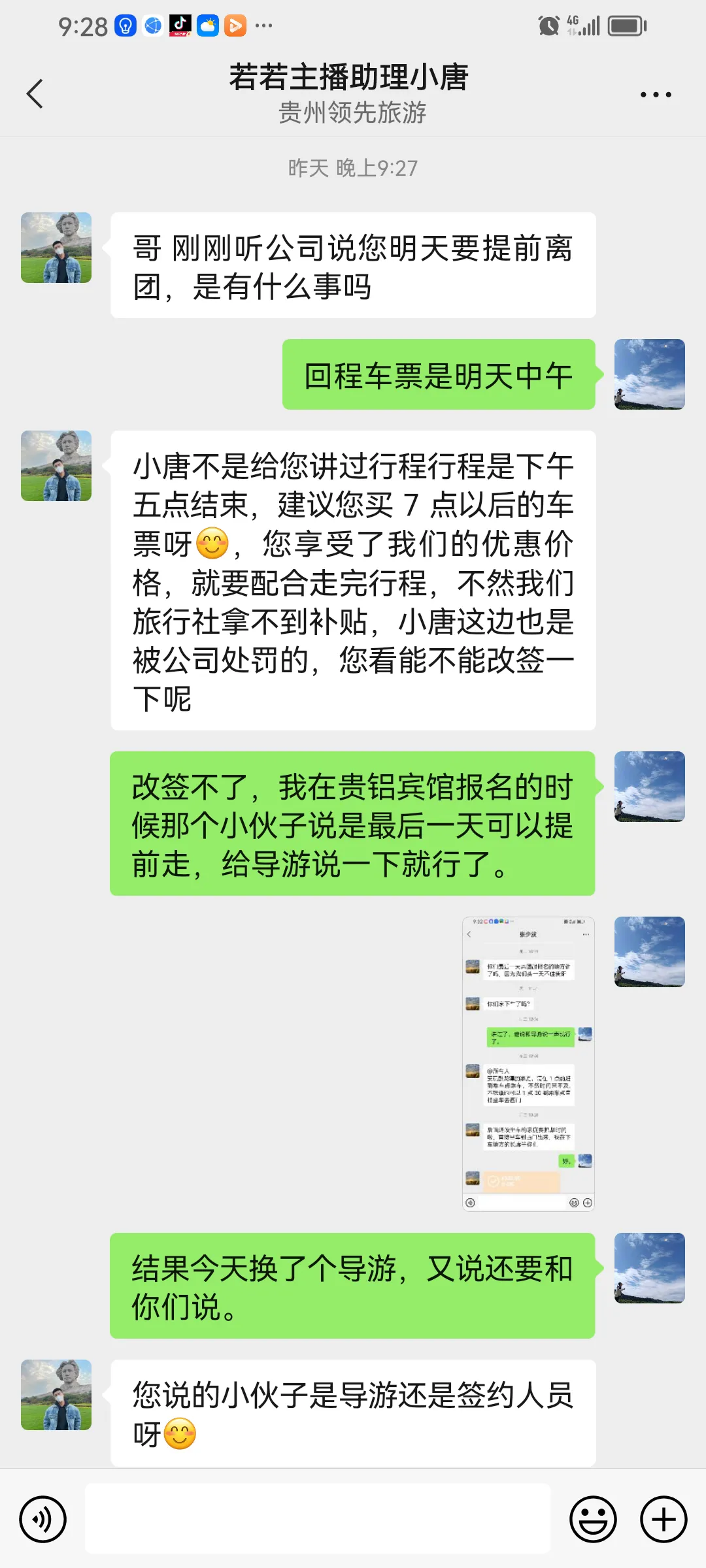Open 小唐's avatar beside the 提前离团 message
Viewport: 706px width, 1568px height.
(56, 248)
